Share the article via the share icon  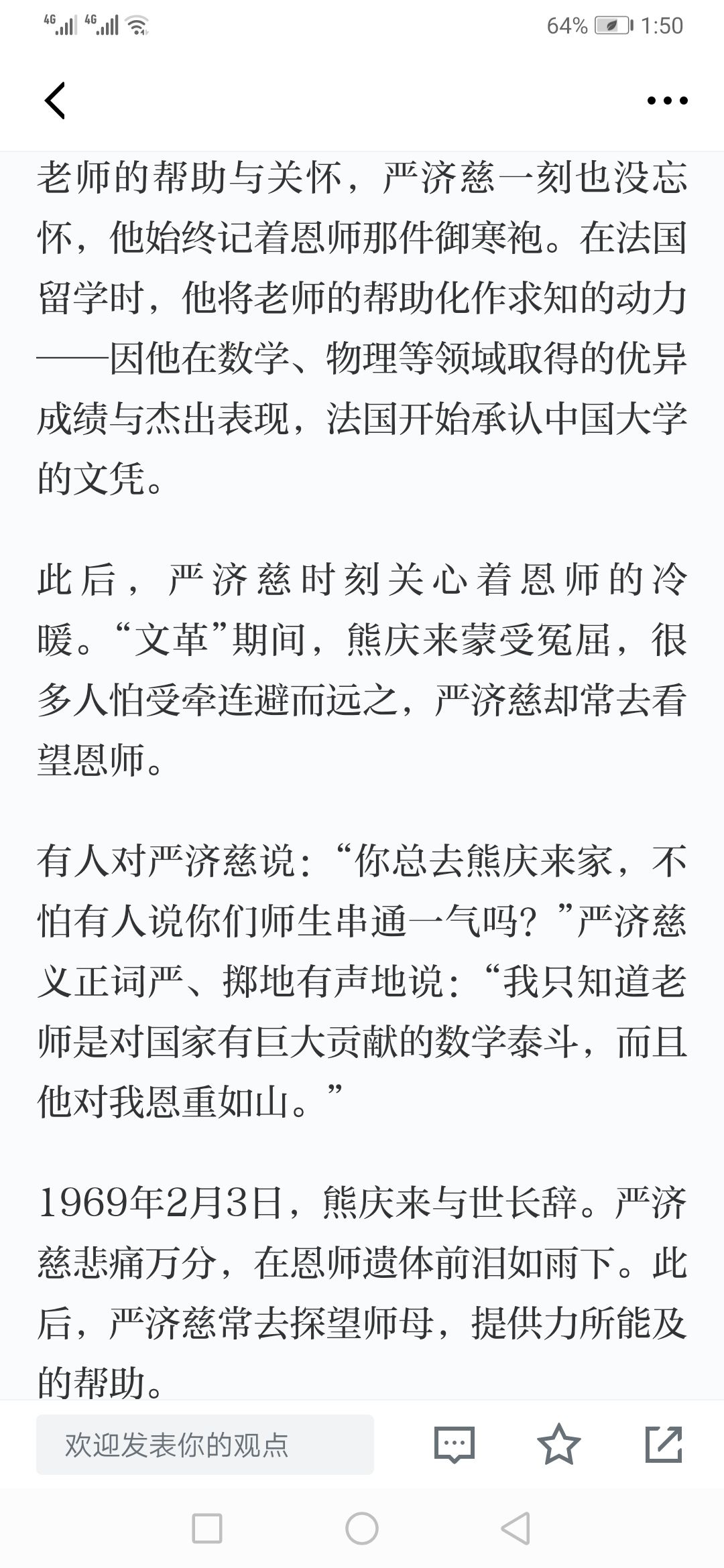pyautogui.click(x=664, y=1444)
